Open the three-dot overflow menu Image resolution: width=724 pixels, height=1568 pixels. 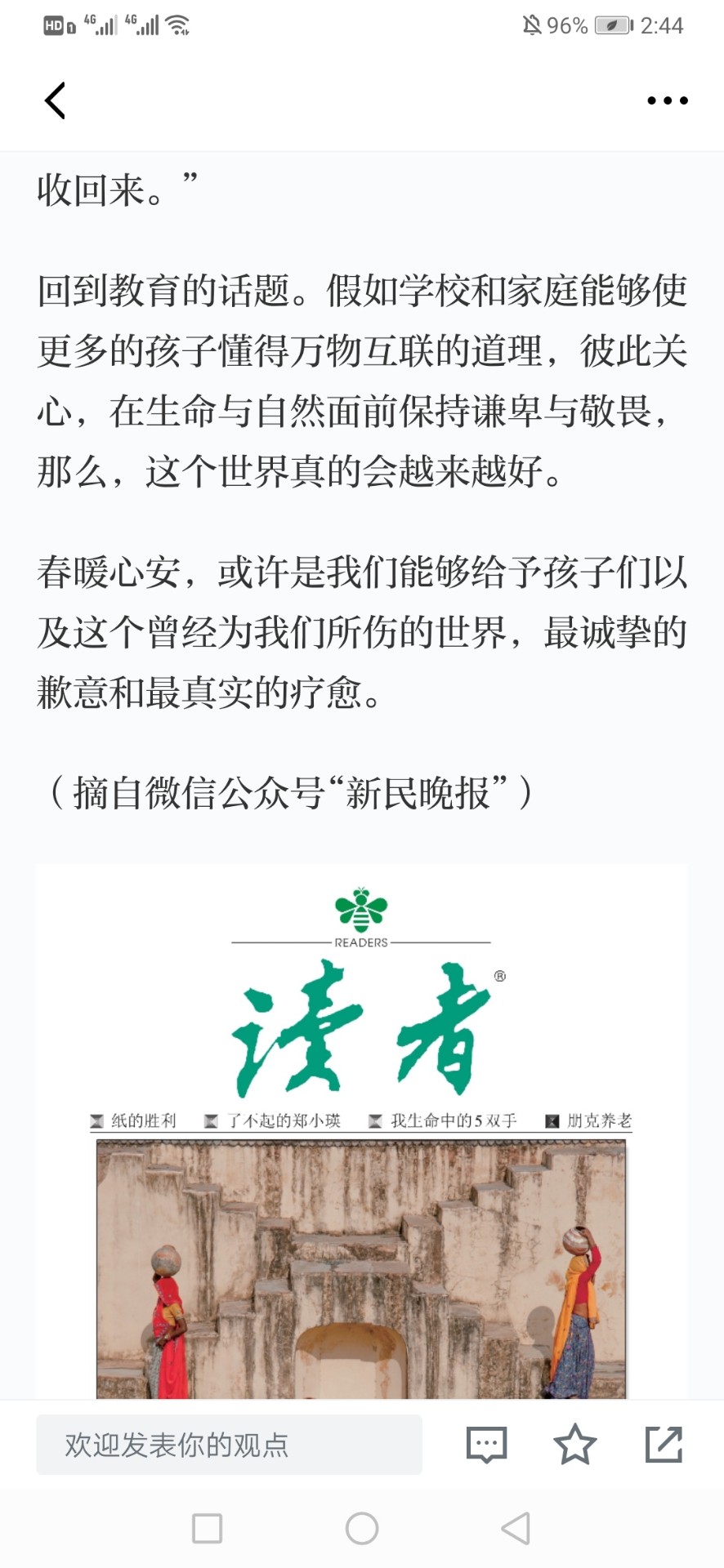tap(667, 100)
